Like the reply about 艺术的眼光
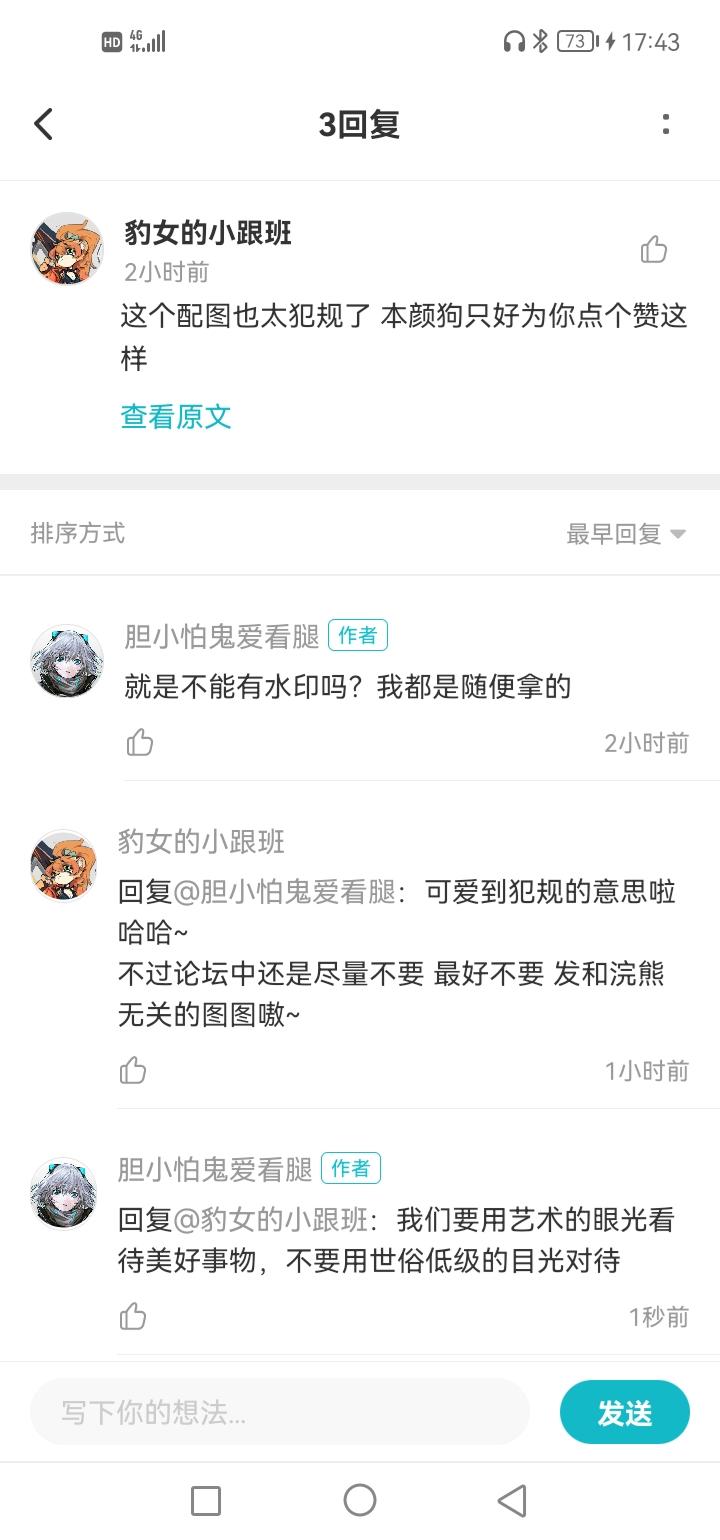 [133, 1316]
